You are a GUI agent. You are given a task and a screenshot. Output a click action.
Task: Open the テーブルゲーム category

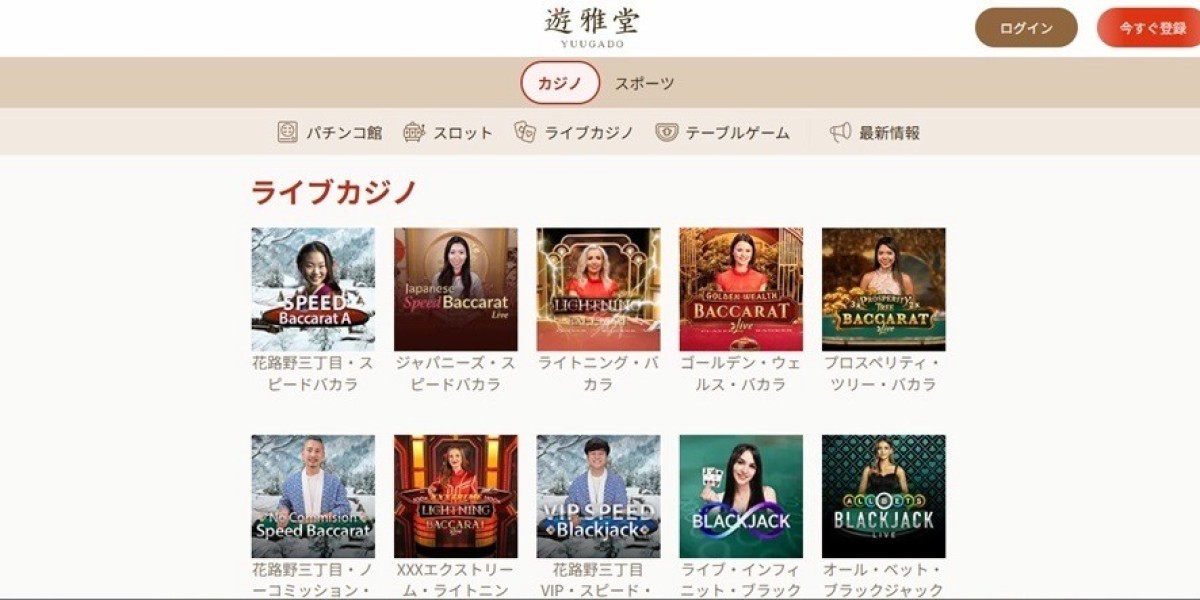click(723, 132)
